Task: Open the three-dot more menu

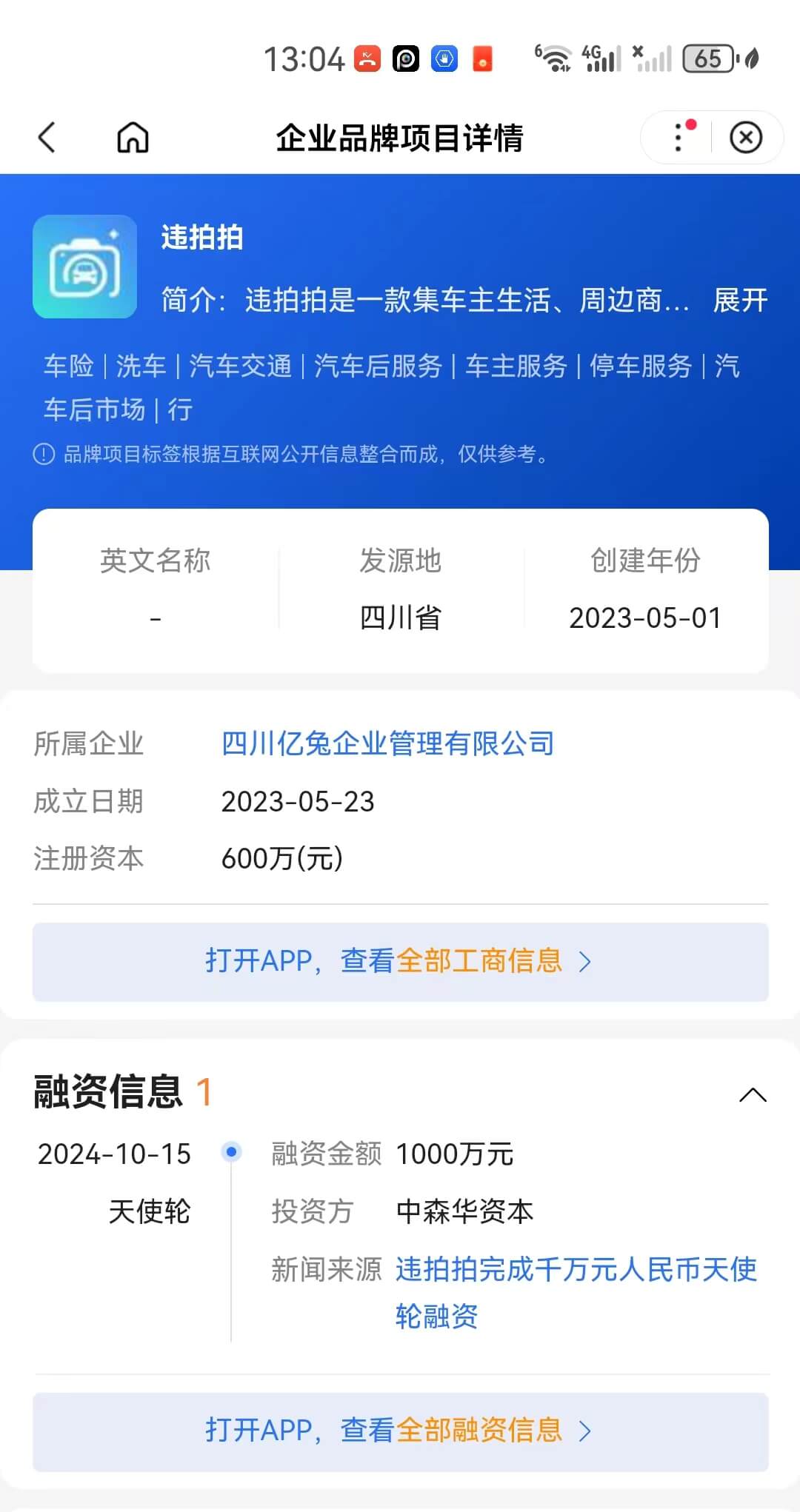Action: pyautogui.click(x=679, y=138)
